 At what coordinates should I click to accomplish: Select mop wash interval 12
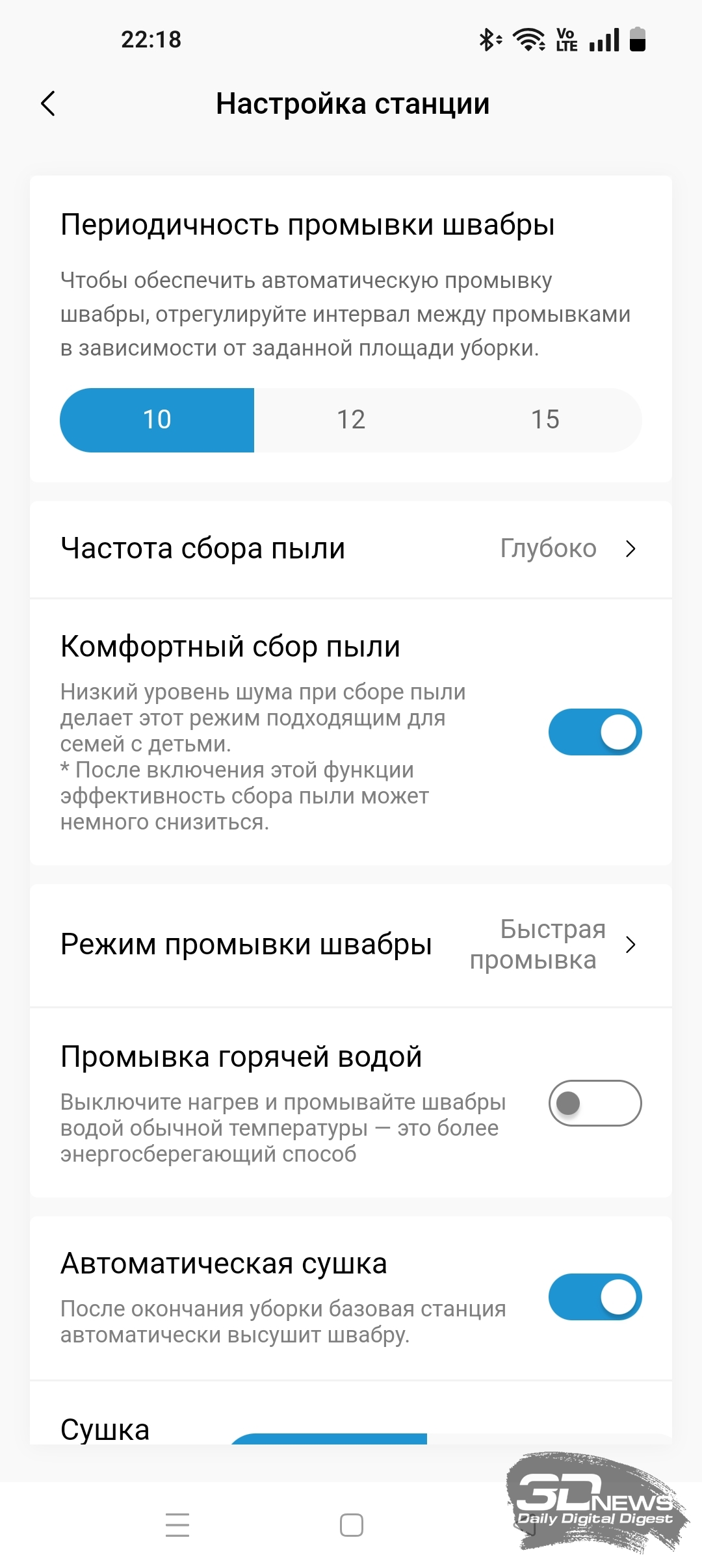351,420
